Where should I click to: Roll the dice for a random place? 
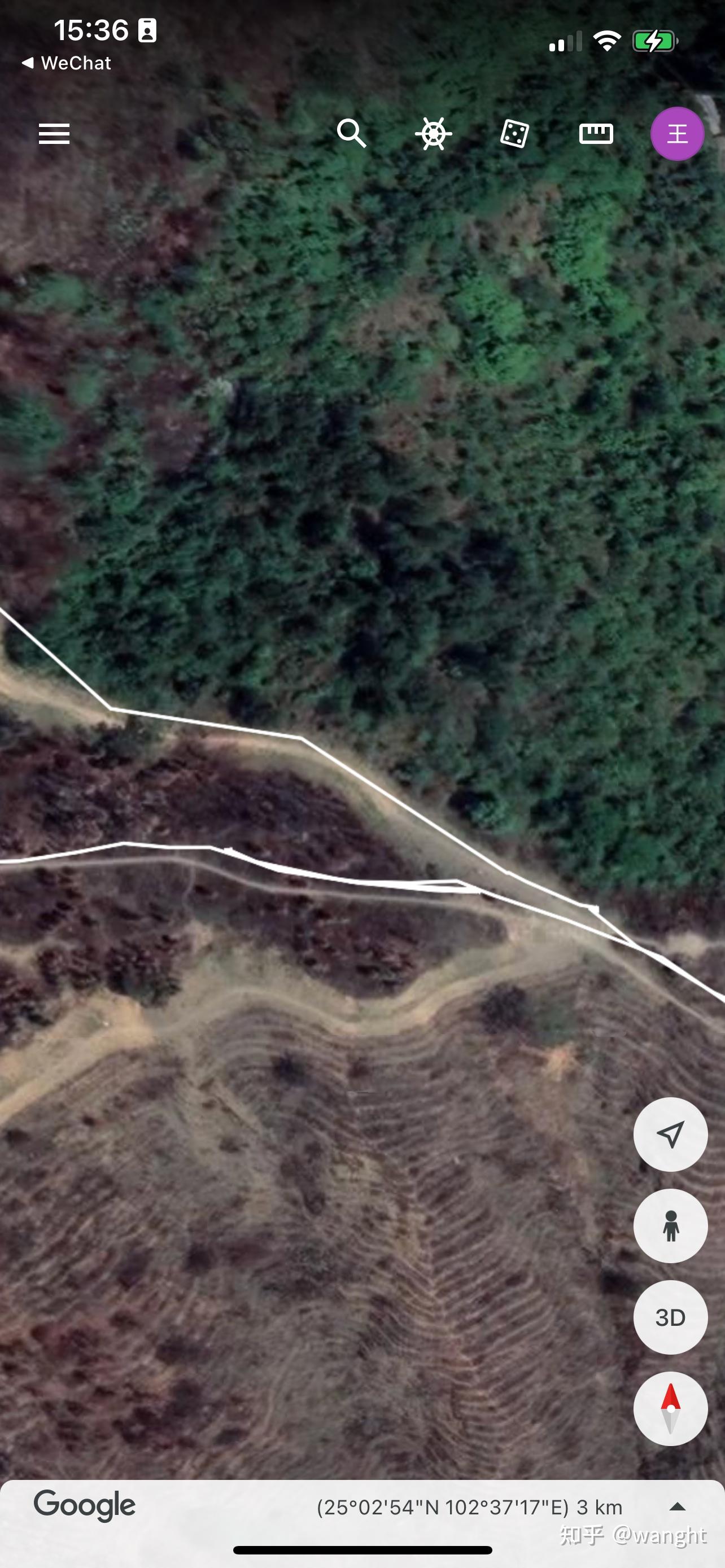coord(514,133)
